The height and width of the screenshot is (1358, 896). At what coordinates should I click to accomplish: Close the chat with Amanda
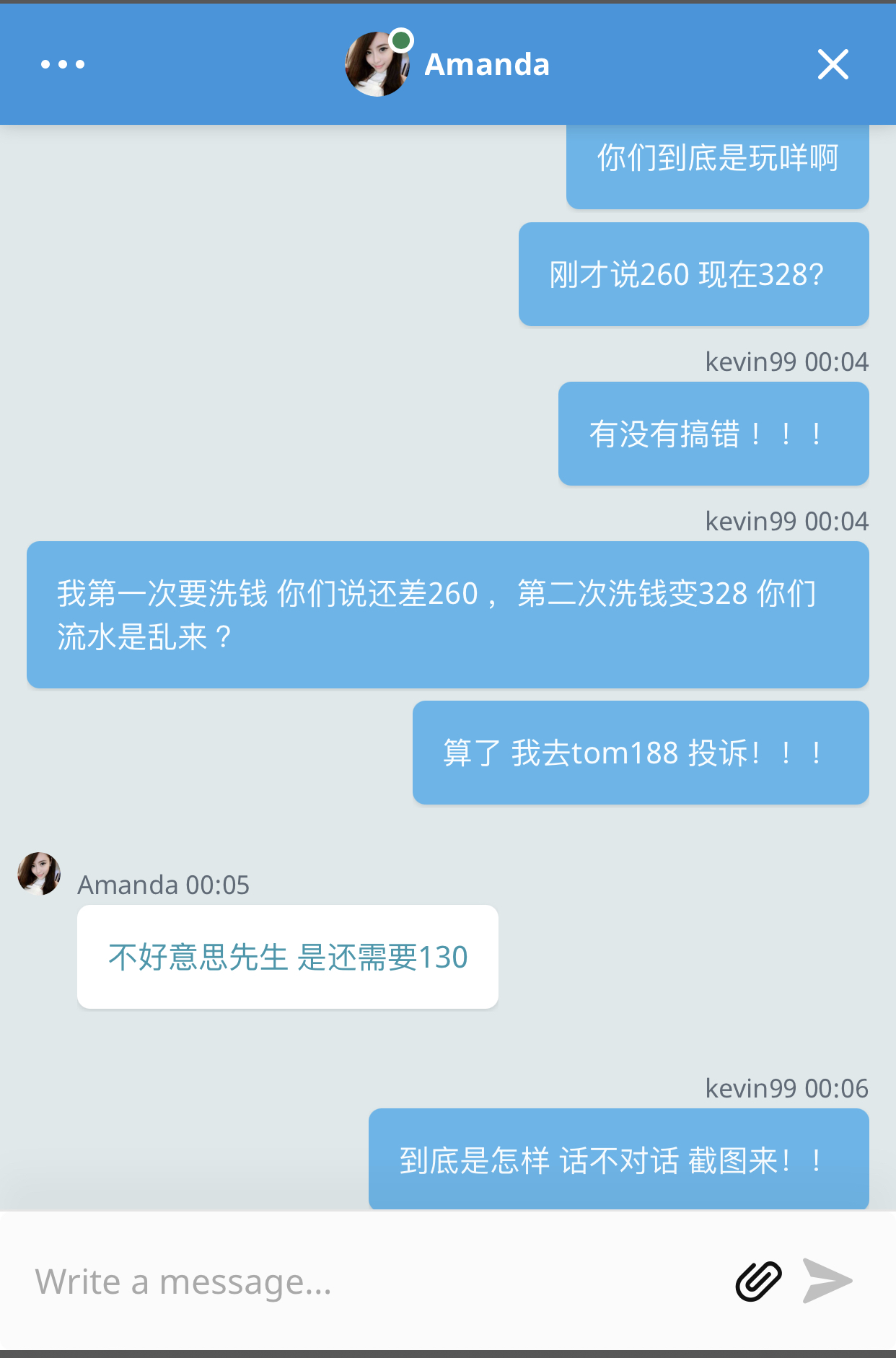point(833,64)
